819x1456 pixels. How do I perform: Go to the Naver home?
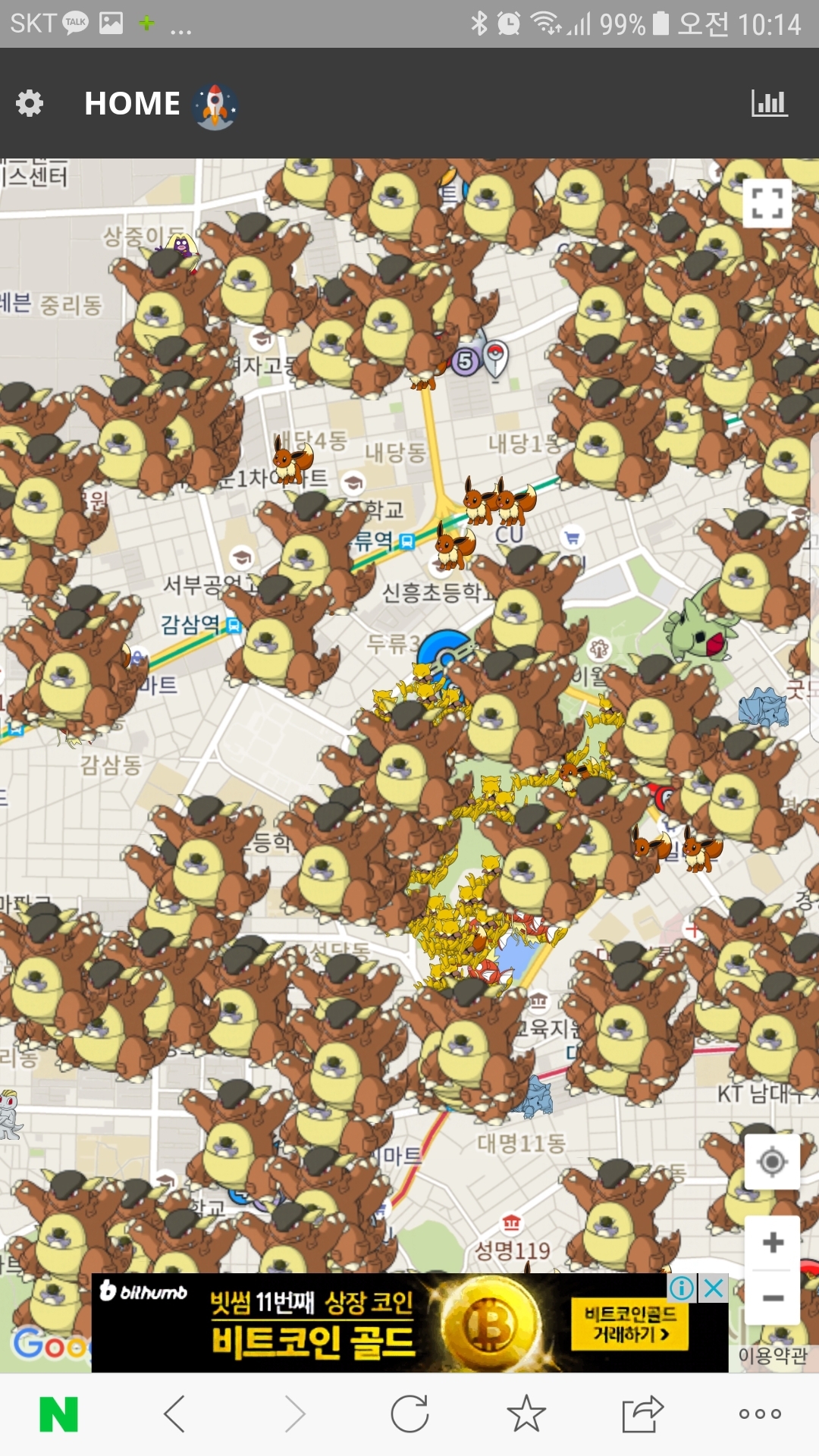[x=58, y=1414]
